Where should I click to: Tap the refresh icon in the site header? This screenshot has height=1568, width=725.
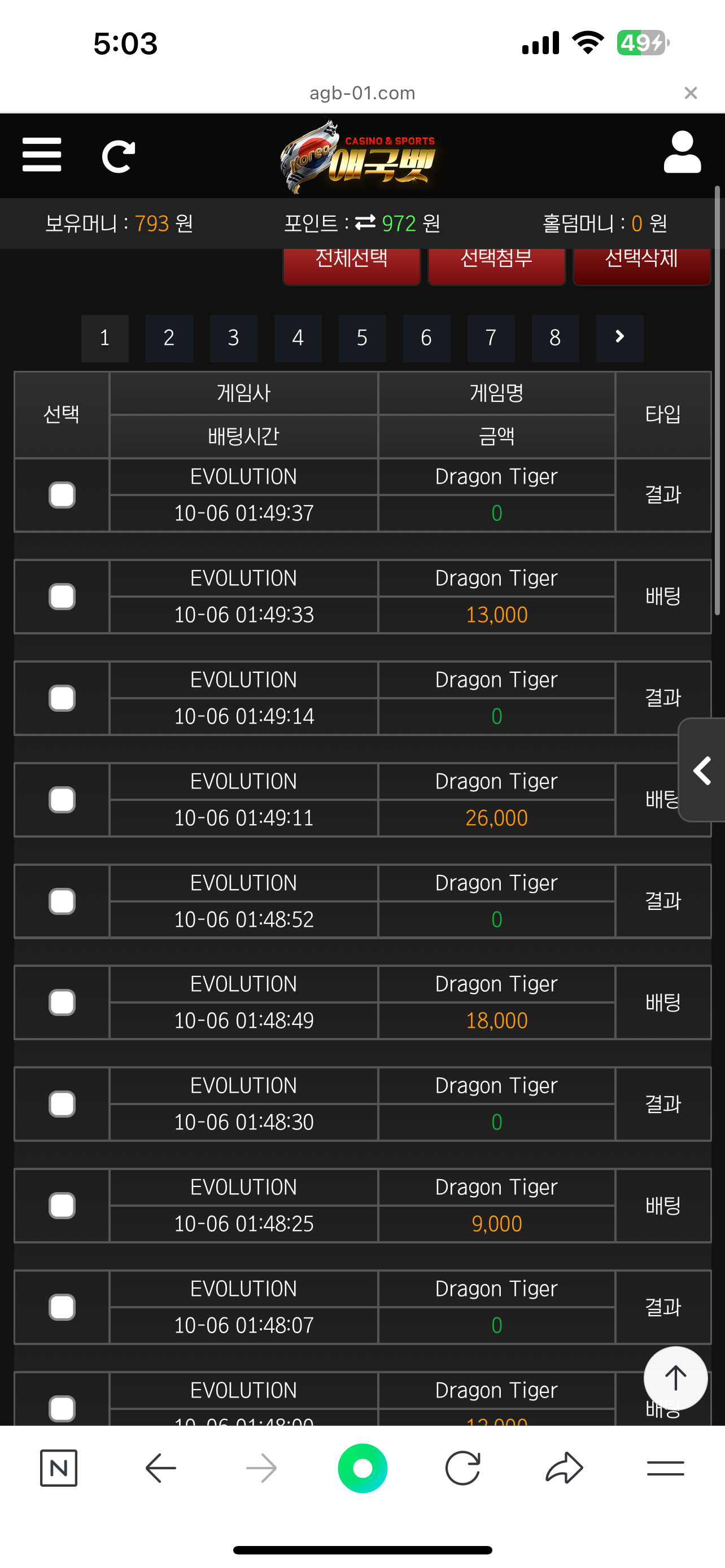(118, 156)
